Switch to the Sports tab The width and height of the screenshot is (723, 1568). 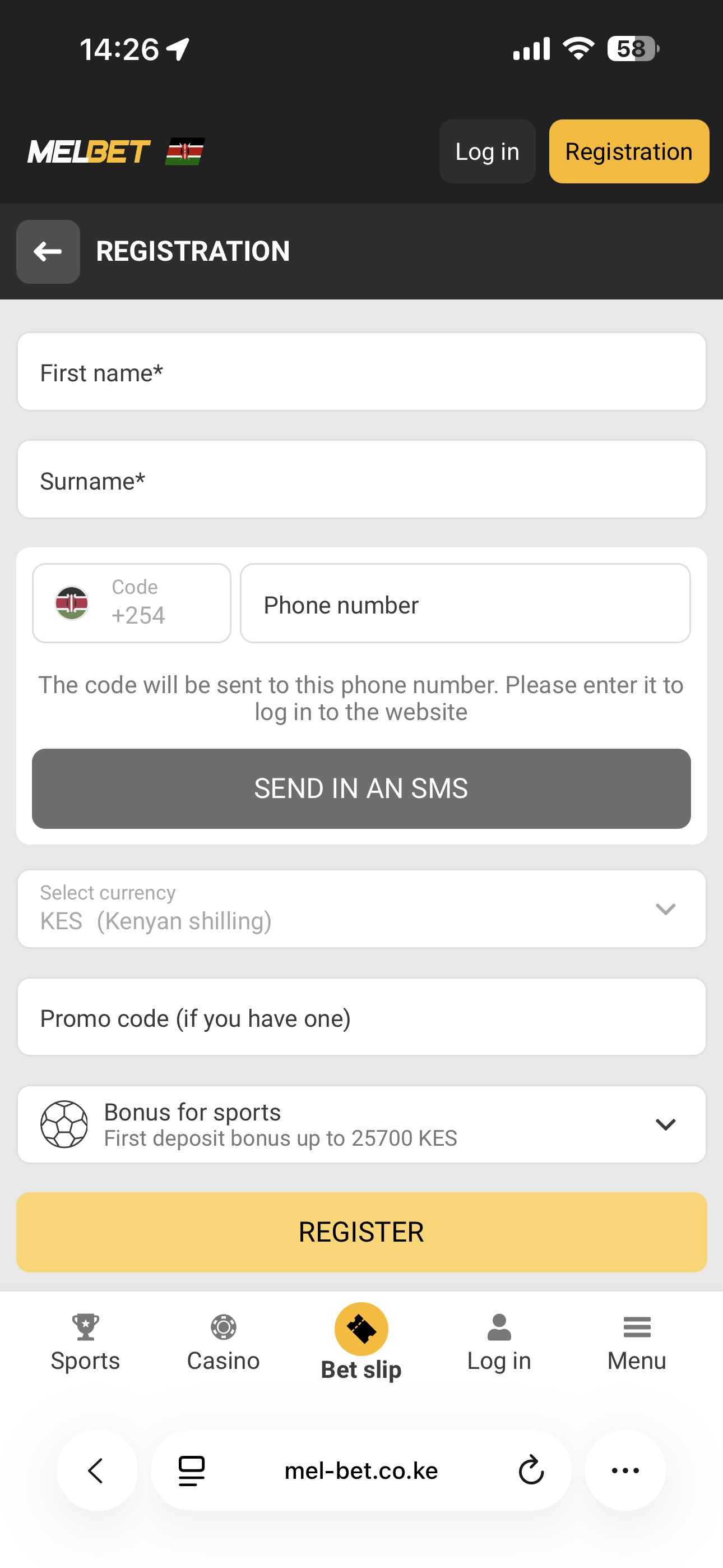click(x=85, y=1343)
